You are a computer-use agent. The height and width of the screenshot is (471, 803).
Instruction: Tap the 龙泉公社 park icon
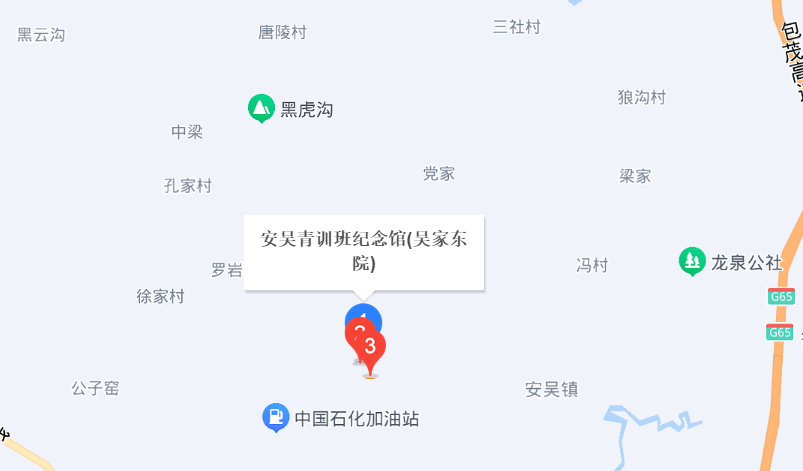point(692,262)
